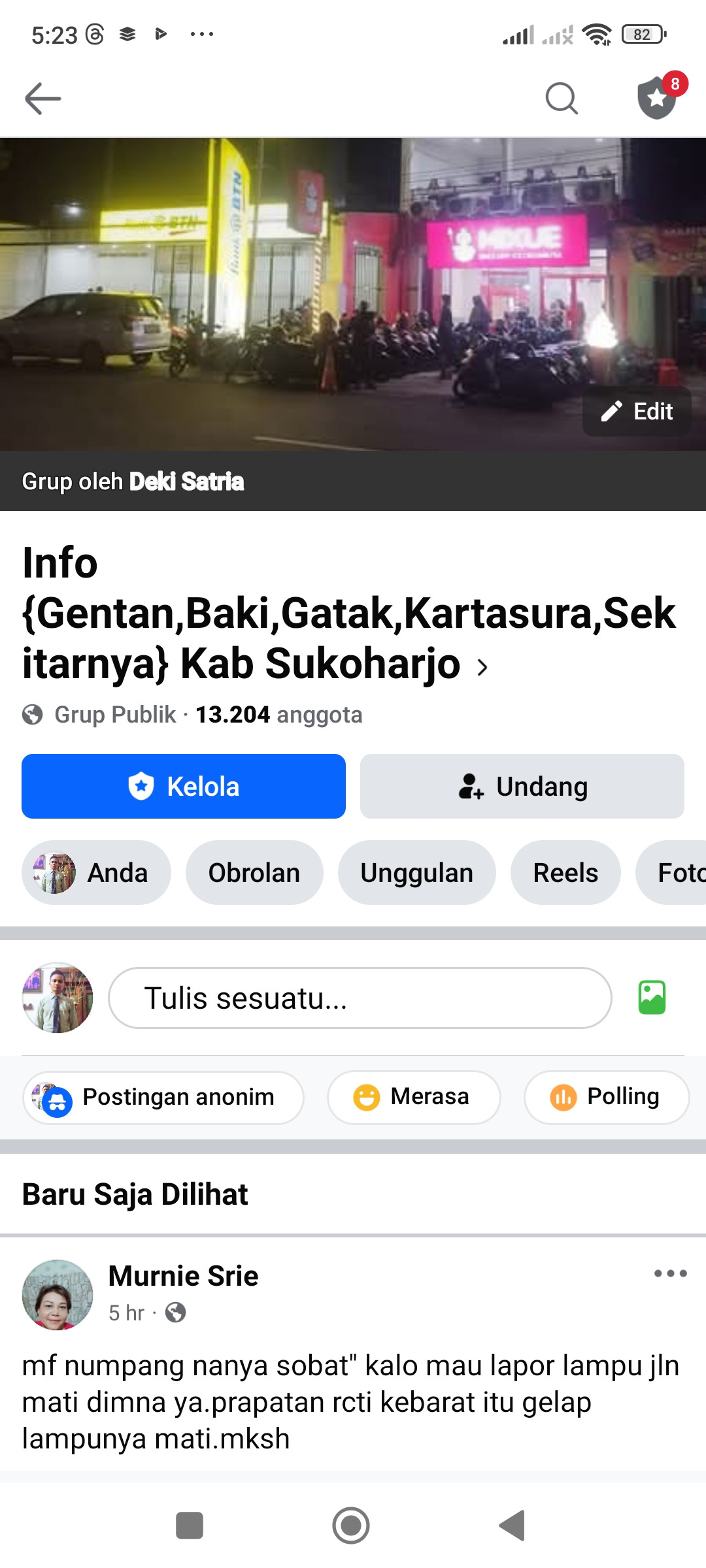
Task: Switch to the Obrolan chip
Action: pos(254,872)
